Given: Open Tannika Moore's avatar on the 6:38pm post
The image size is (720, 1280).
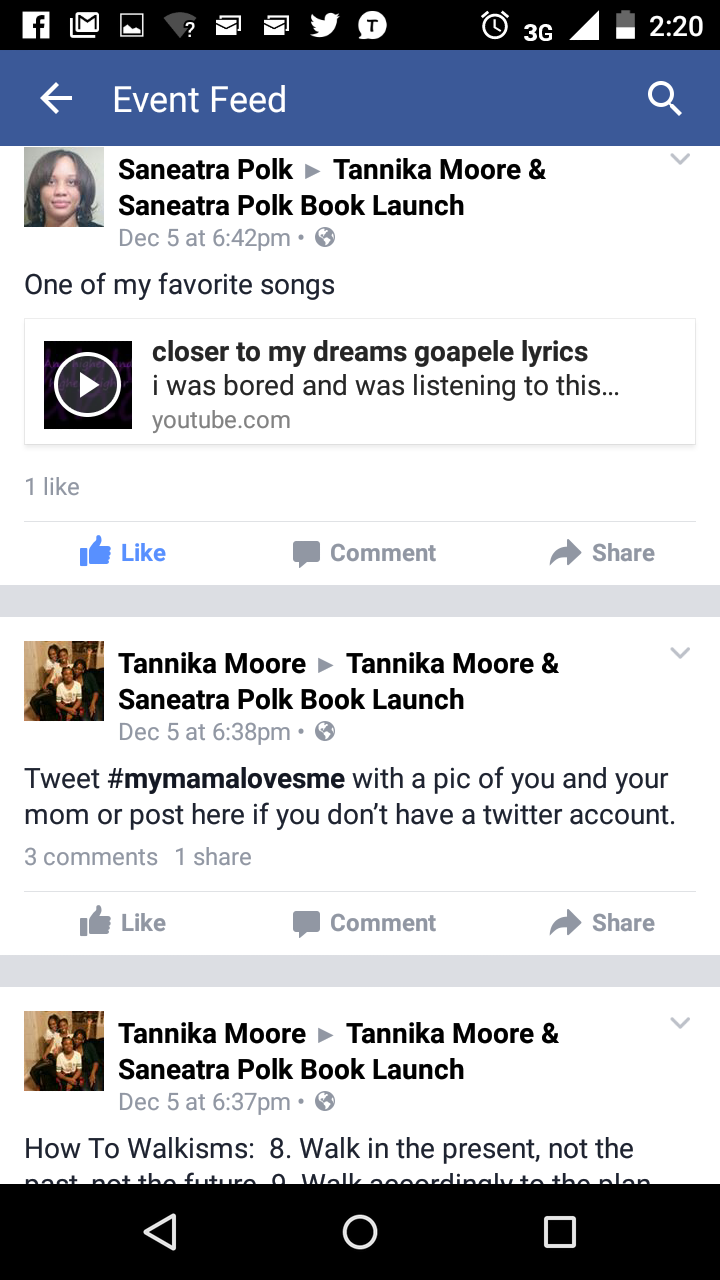Looking at the screenshot, I should tap(64, 681).
